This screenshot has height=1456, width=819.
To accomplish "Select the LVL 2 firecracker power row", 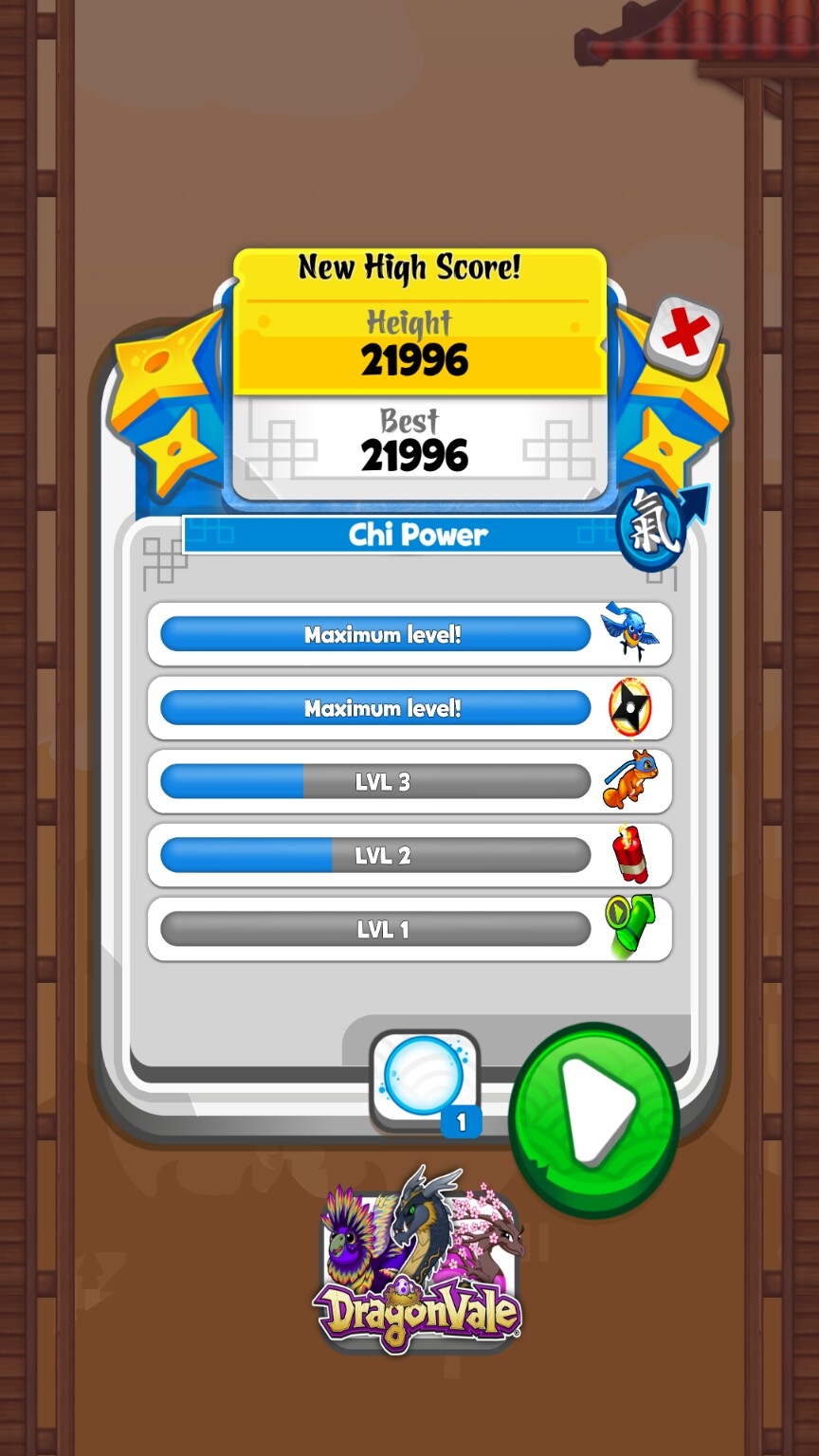I will (409, 856).
